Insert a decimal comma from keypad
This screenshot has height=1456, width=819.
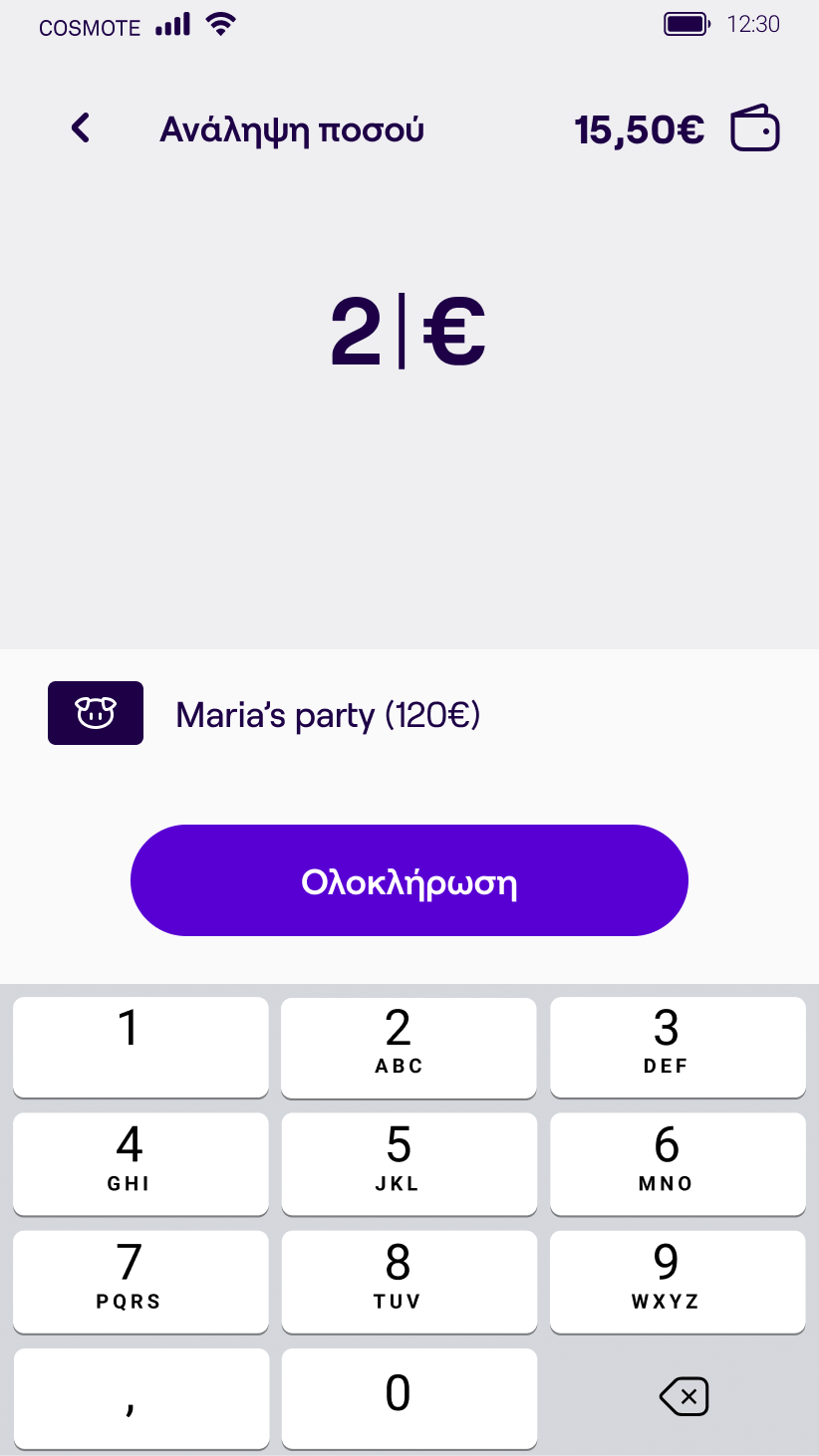click(140, 1397)
